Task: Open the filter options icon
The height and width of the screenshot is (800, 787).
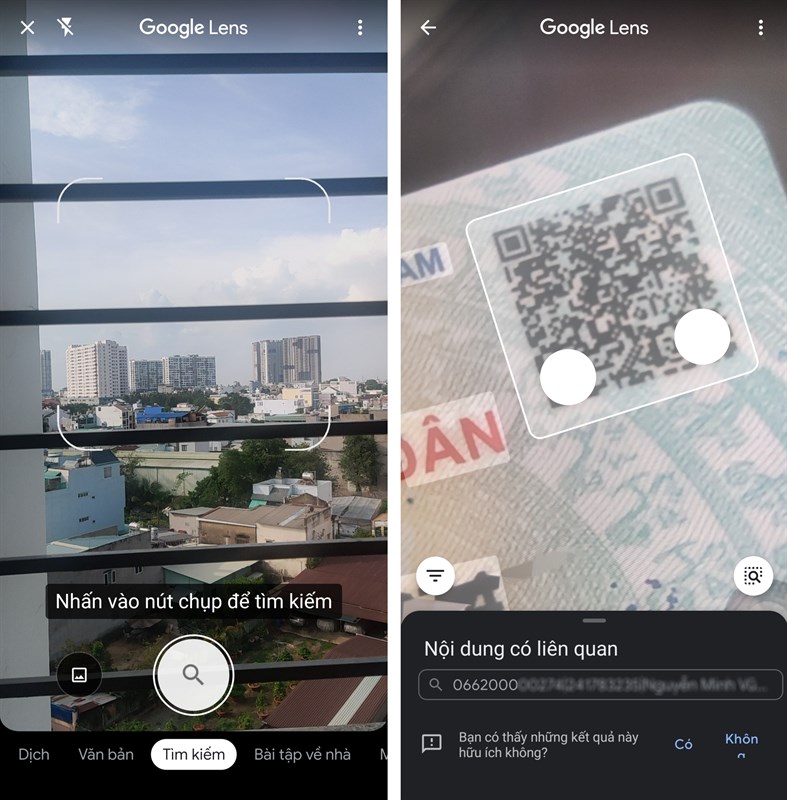Action: pyautogui.click(x=435, y=575)
